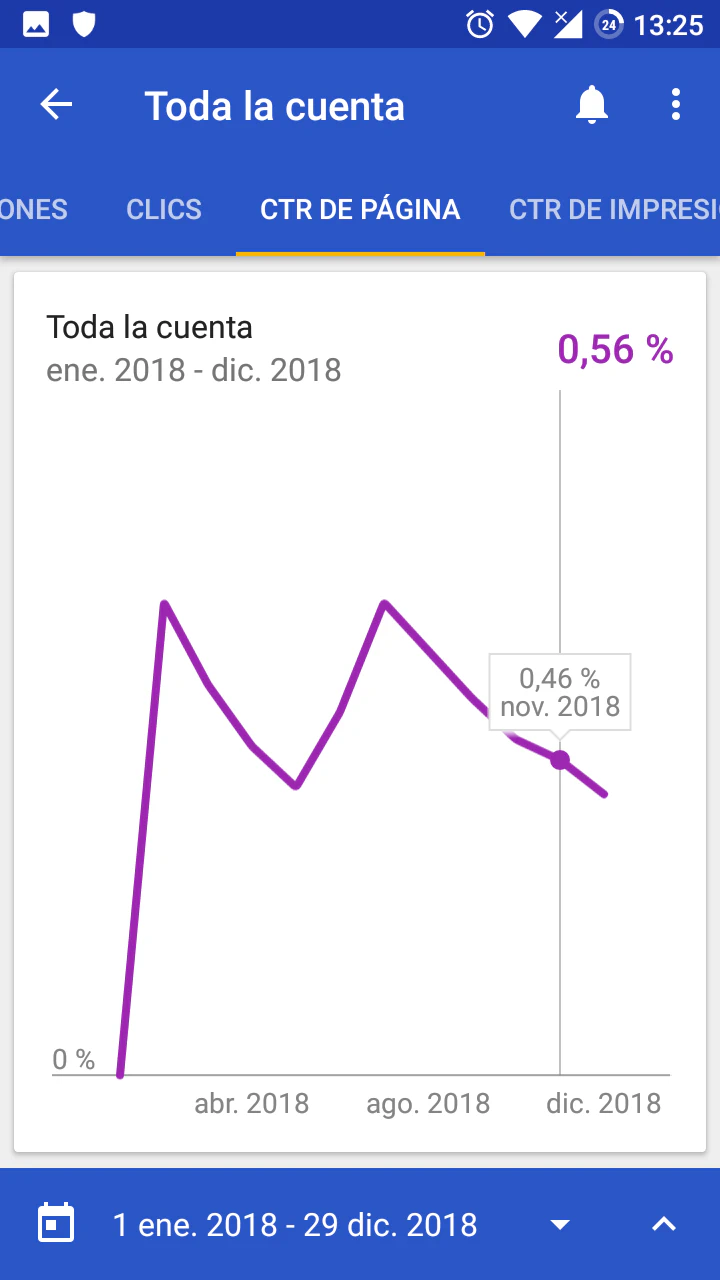Viewport: 720px width, 1280px height.
Task: Go back using the arrow icon
Action: pyautogui.click(x=56, y=105)
